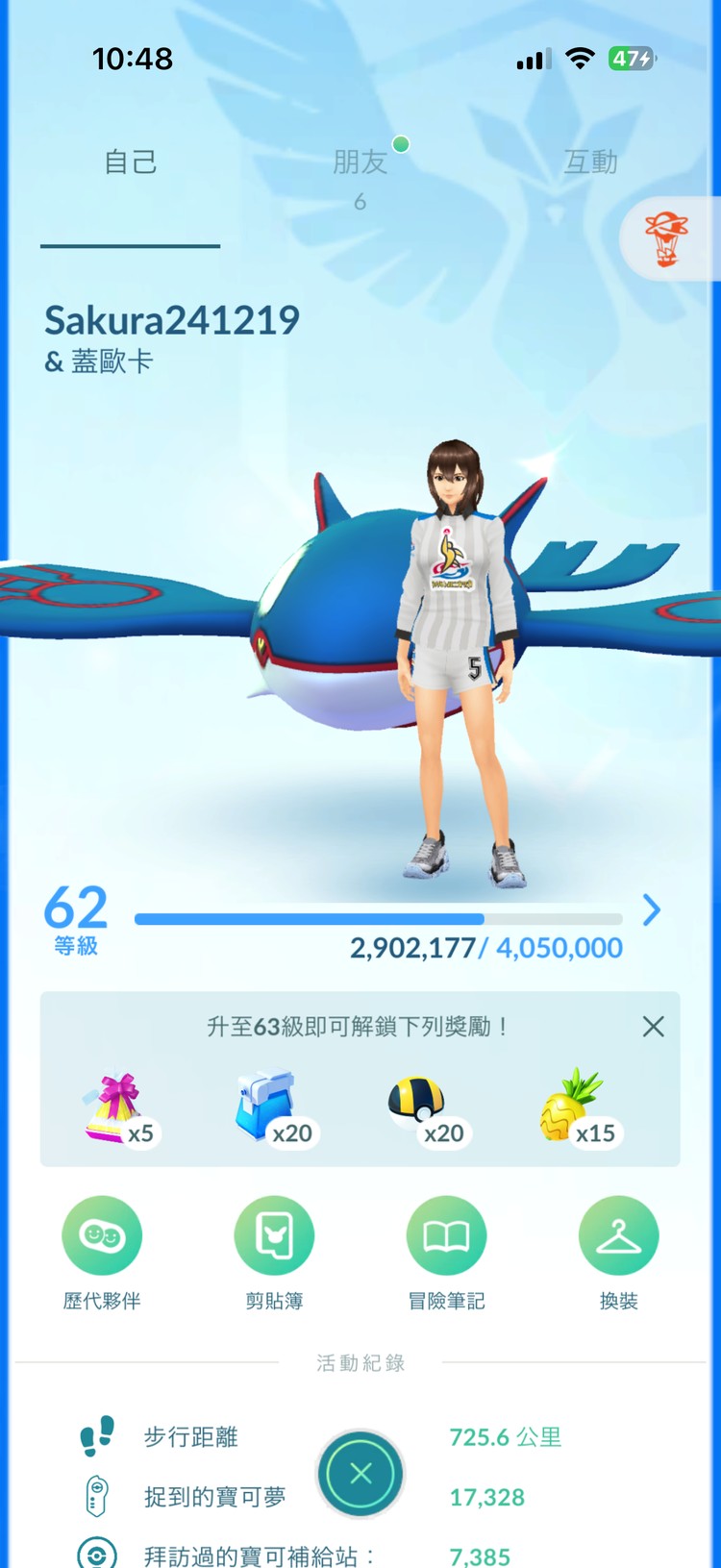
Task: Switch to the 朋友 tab
Action: coord(360,163)
